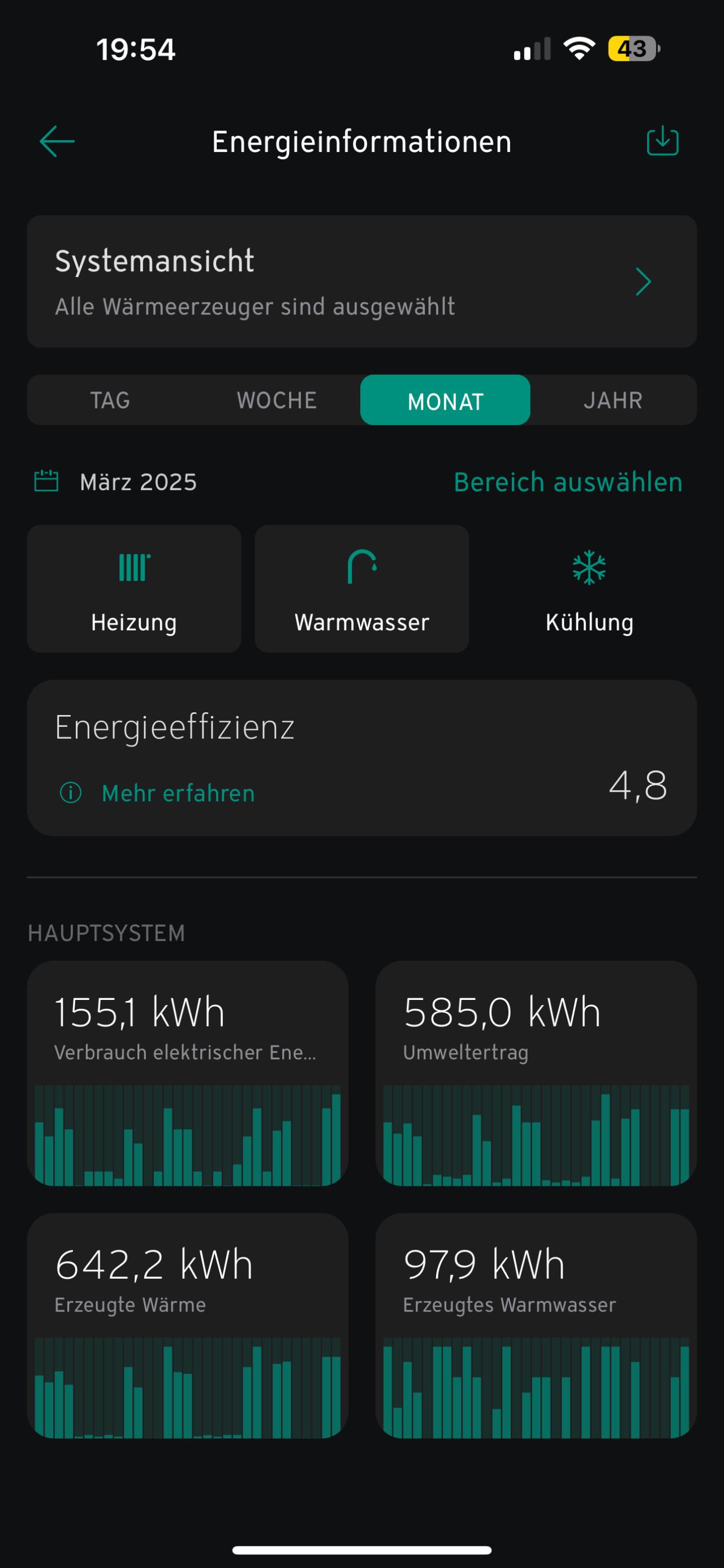Go back with the arrow icon
The height and width of the screenshot is (1568, 724).
pyautogui.click(x=57, y=141)
